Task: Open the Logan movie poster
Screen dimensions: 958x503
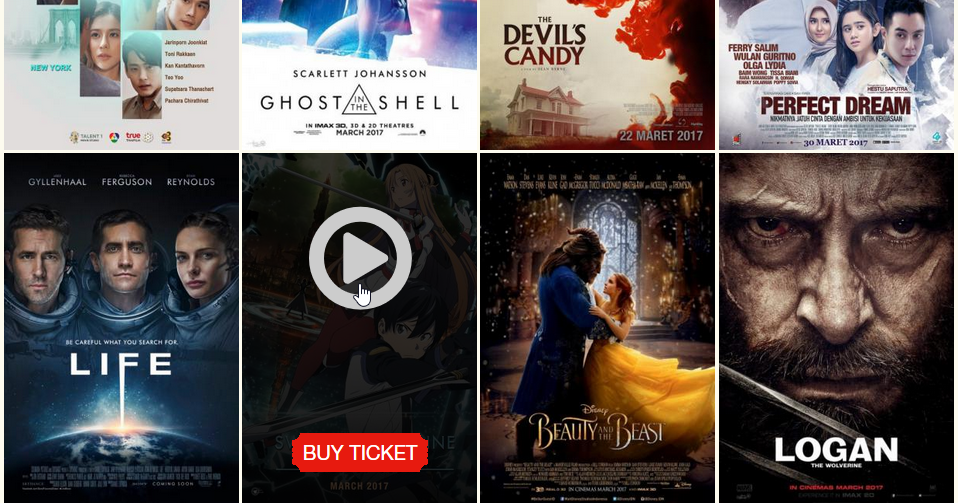Action: pyautogui.click(x=836, y=327)
